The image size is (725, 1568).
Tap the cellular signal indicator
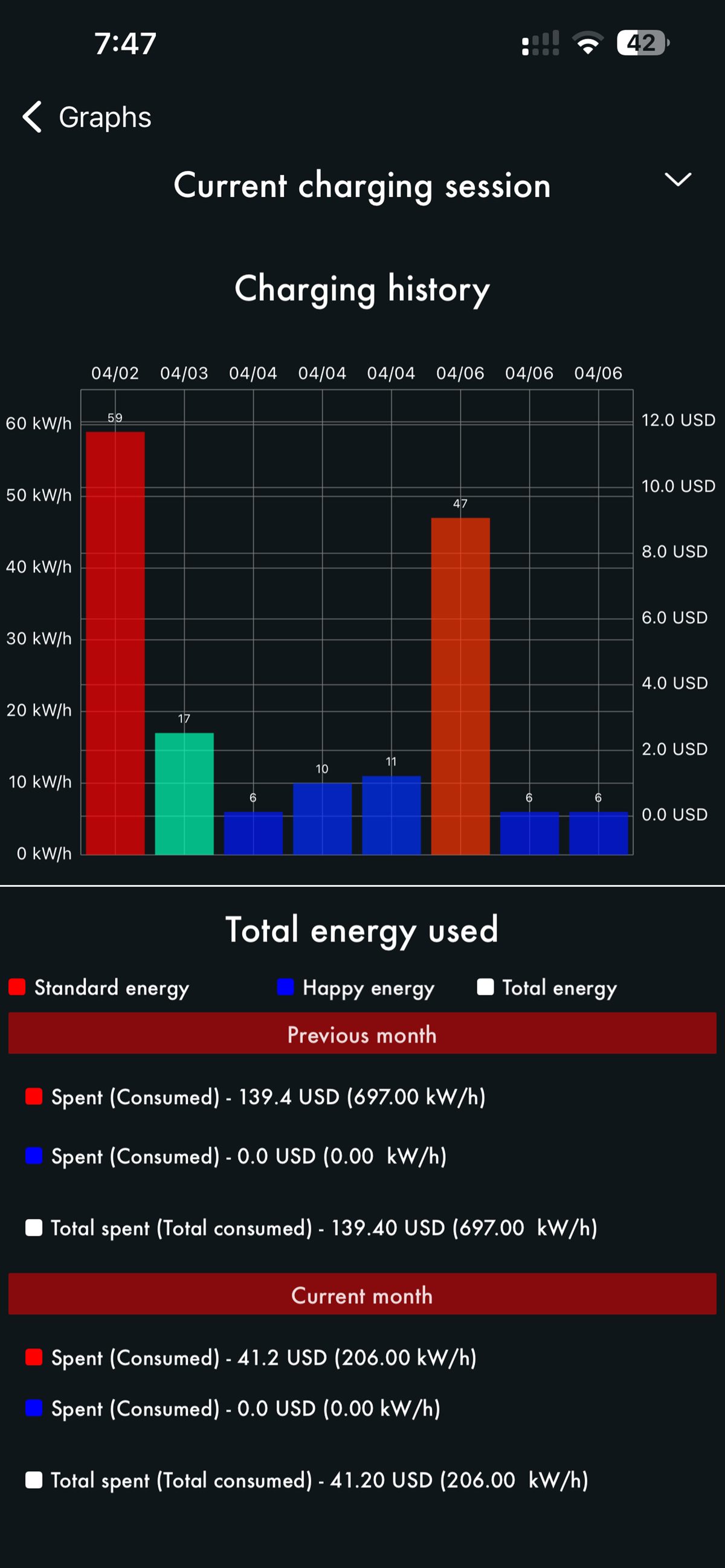[540, 43]
